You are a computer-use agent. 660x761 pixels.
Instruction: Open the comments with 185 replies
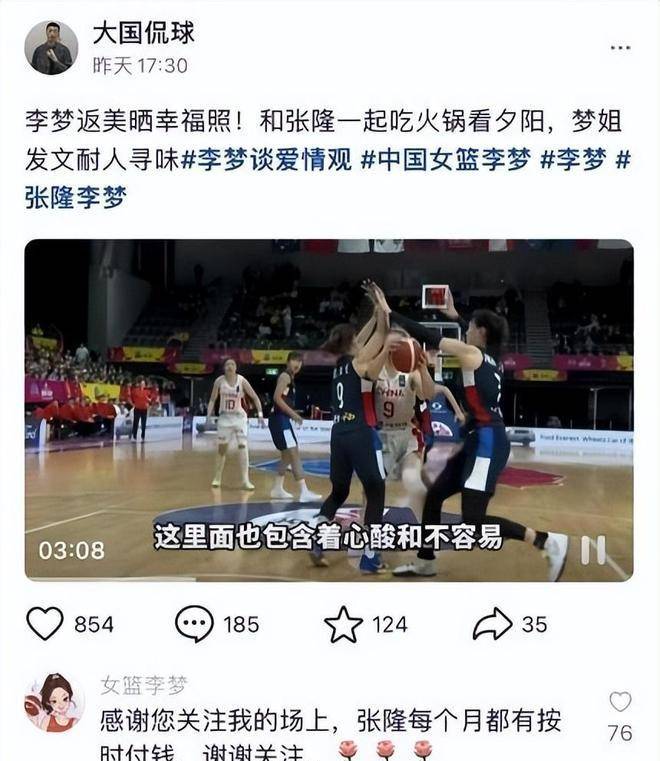click(x=194, y=624)
